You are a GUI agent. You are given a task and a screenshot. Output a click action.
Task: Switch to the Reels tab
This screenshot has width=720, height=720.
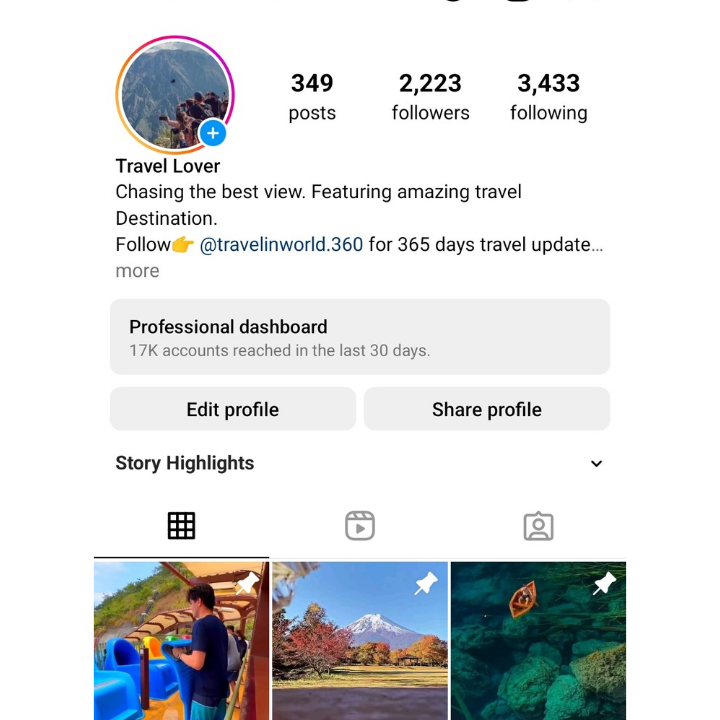click(x=360, y=526)
